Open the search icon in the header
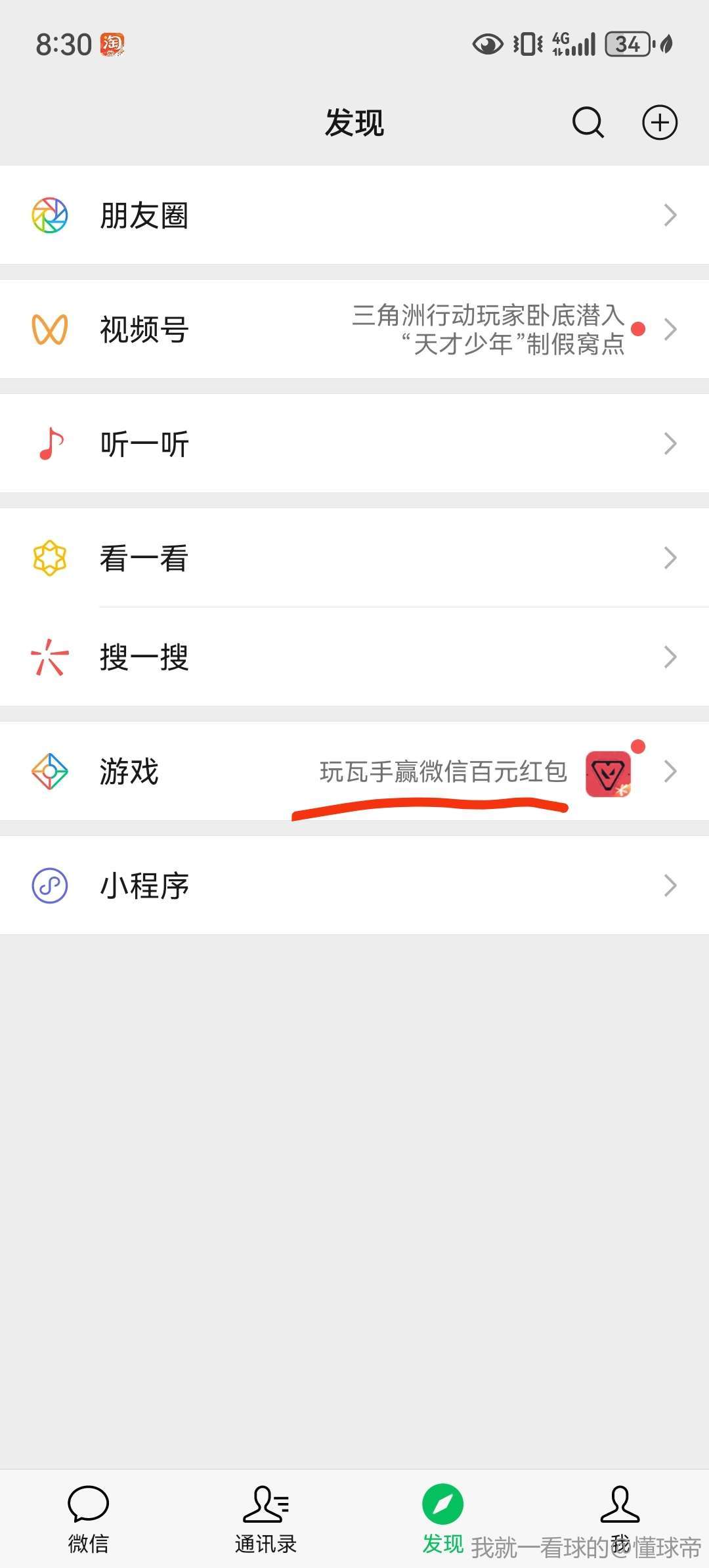 [588, 122]
